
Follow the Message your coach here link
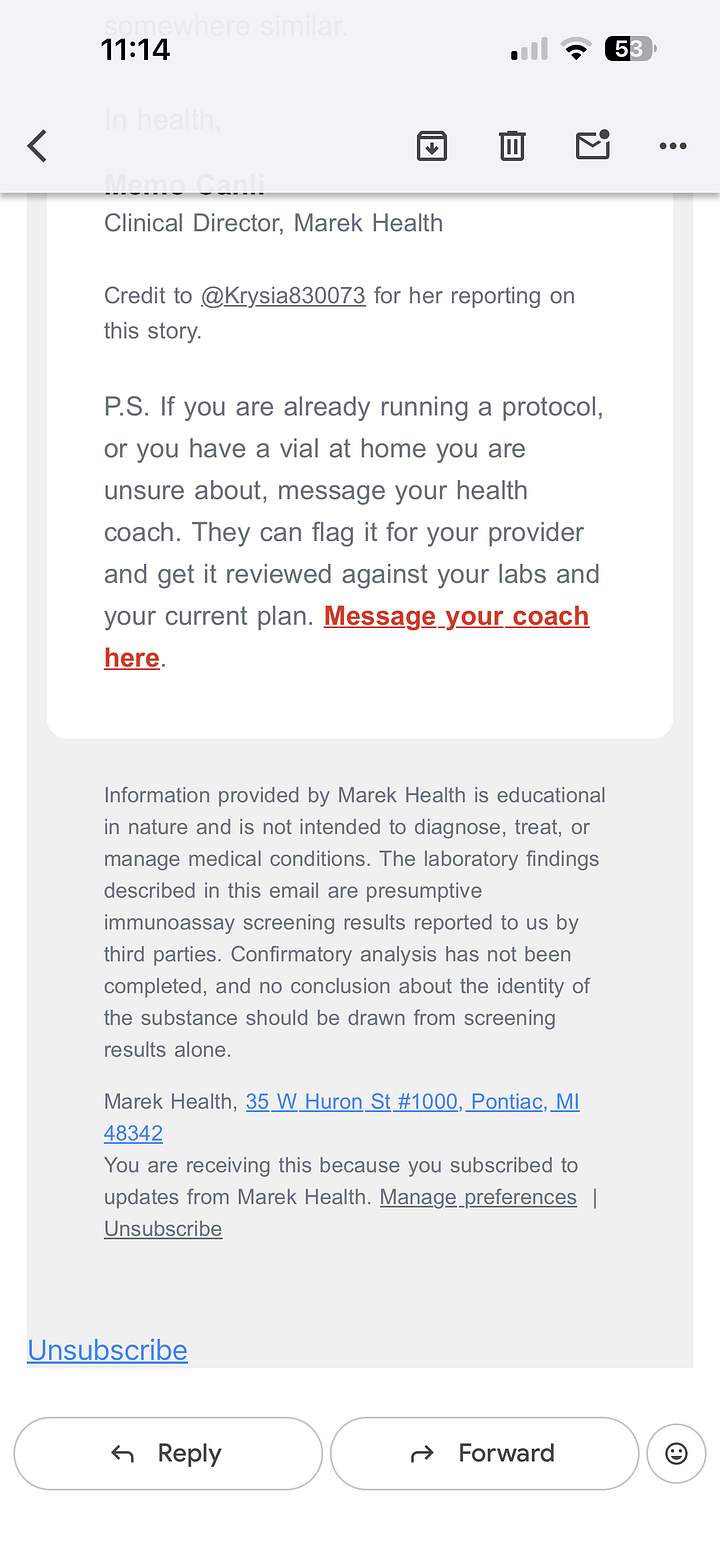pyautogui.click(x=347, y=637)
